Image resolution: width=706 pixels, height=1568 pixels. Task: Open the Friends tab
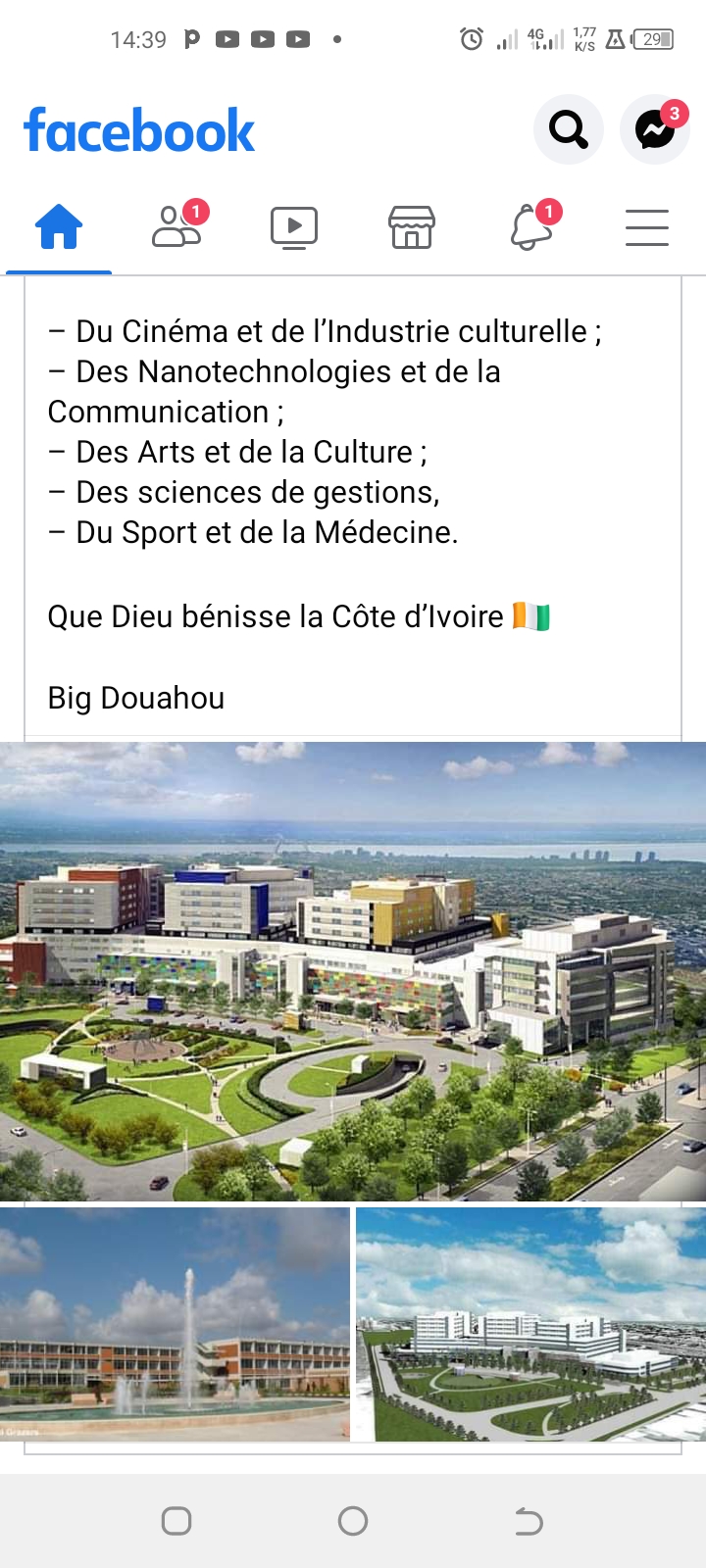pyautogui.click(x=177, y=226)
